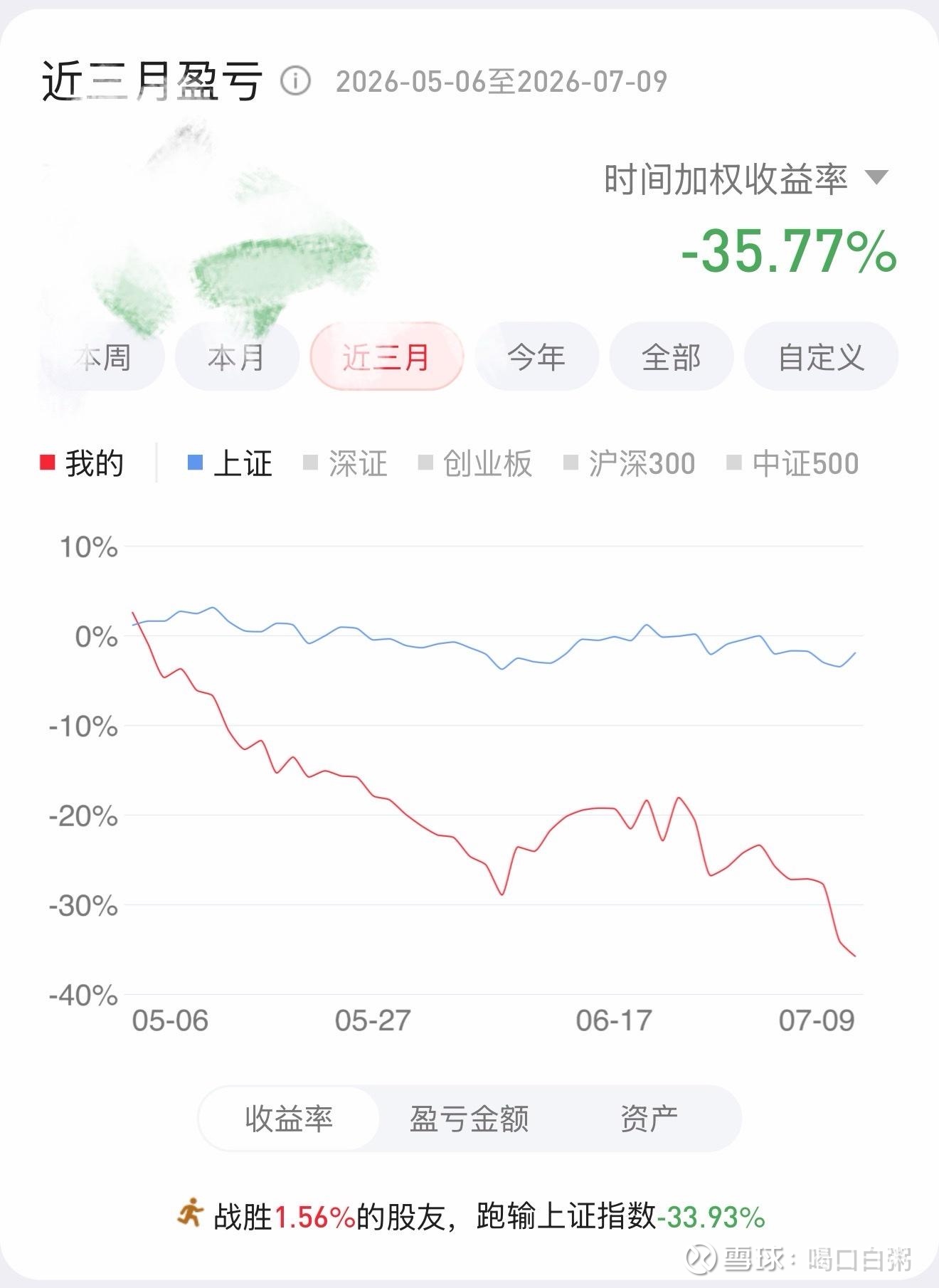Select the 近三月 period chip
Viewport: 939px width, 1288px height.
tap(386, 357)
